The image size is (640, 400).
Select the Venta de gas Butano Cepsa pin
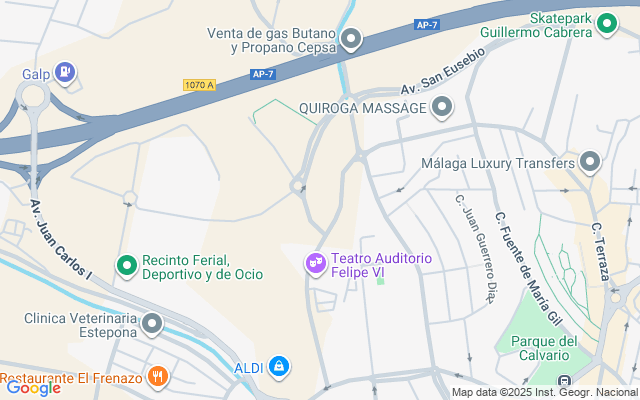(x=351, y=40)
